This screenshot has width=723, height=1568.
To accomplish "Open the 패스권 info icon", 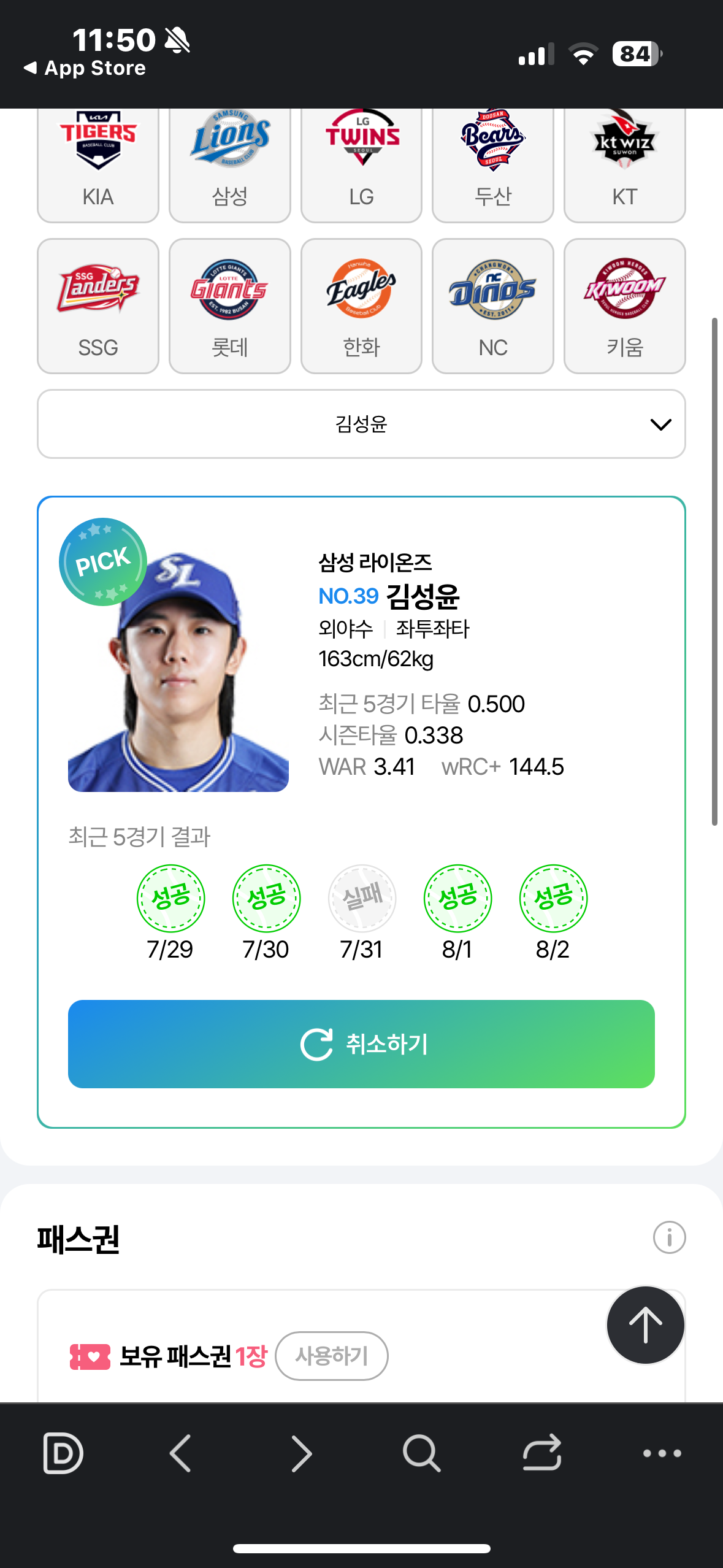I will click(669, 1237).
